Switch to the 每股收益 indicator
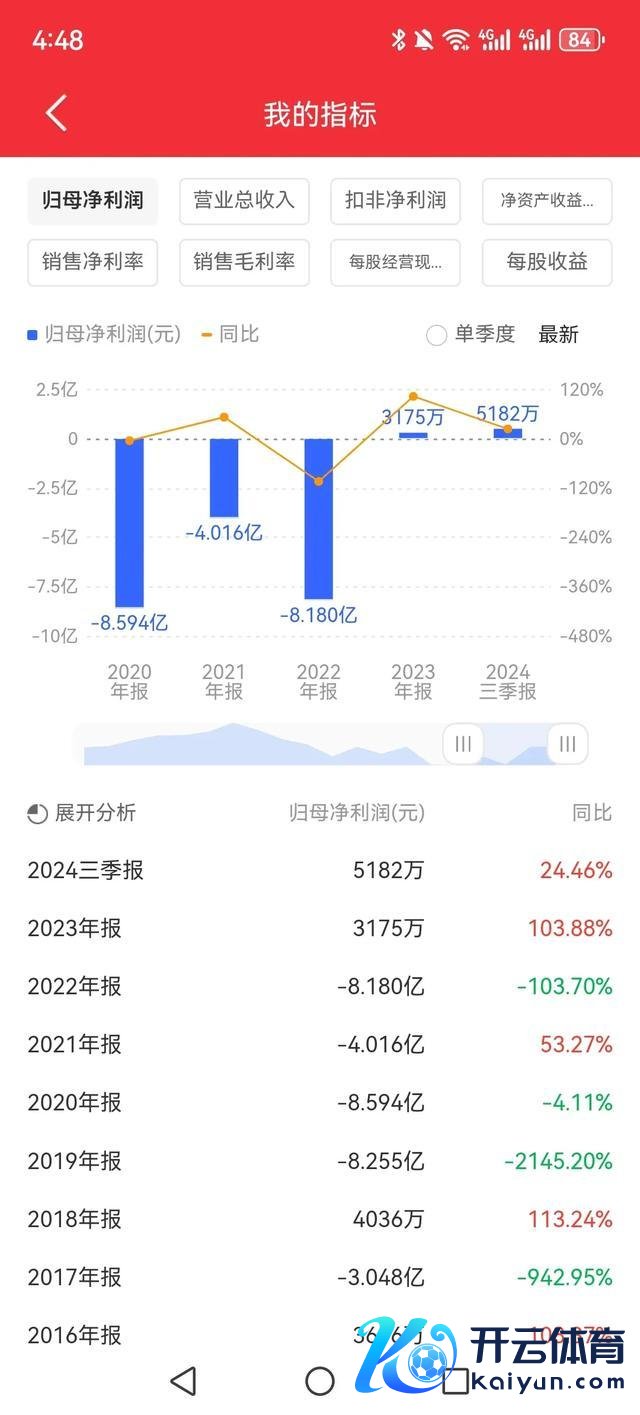Viewport: 640px width, 1415px height. click(x=547, y=262)
